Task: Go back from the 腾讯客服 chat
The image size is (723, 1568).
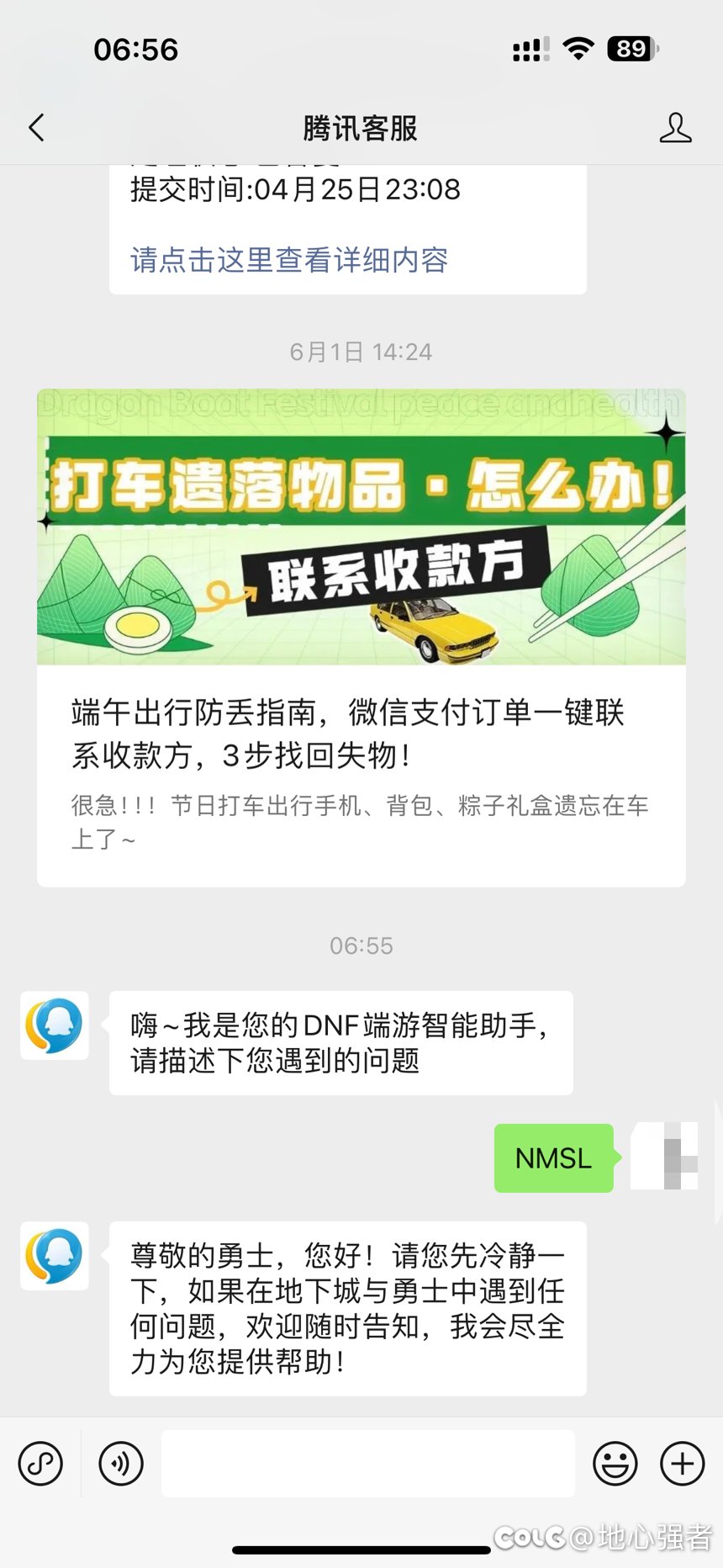Action: tap(37, 129)
